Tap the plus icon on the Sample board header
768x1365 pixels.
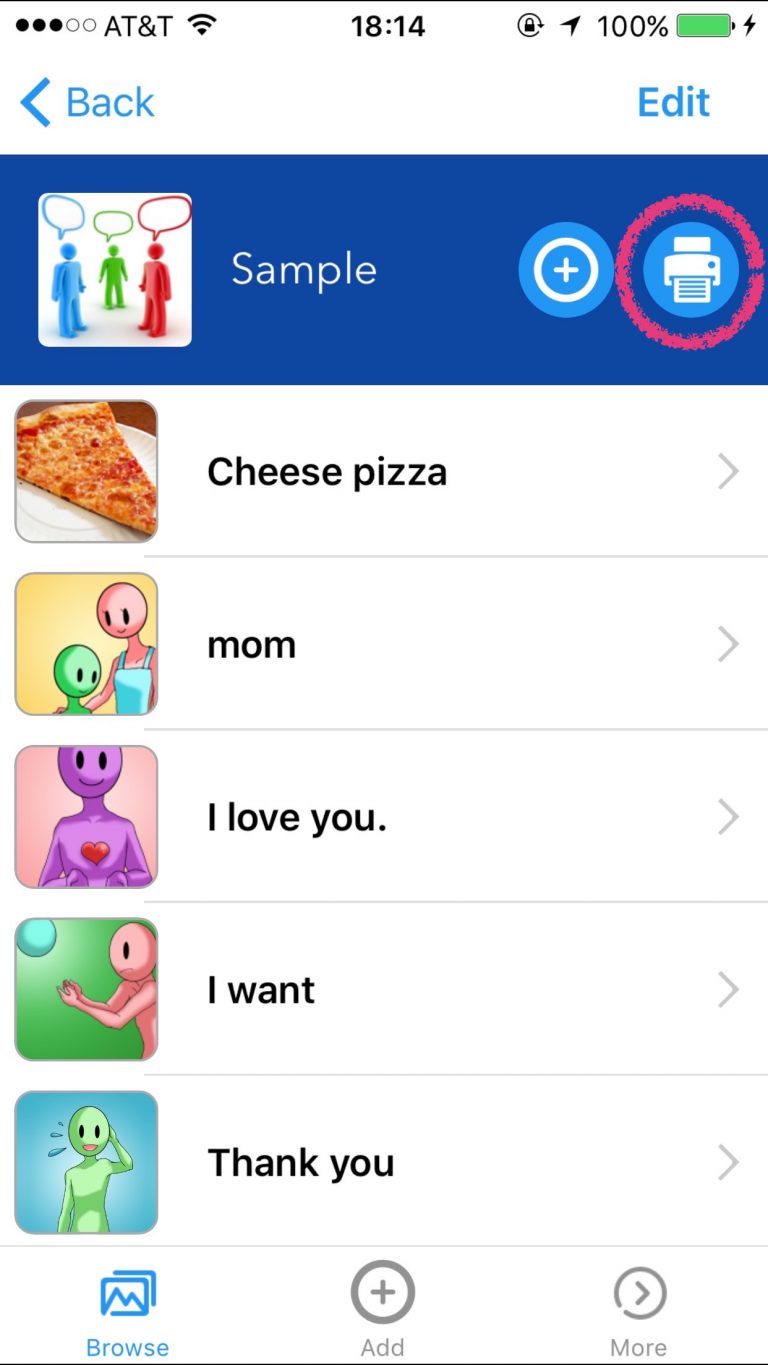point(566,268)
